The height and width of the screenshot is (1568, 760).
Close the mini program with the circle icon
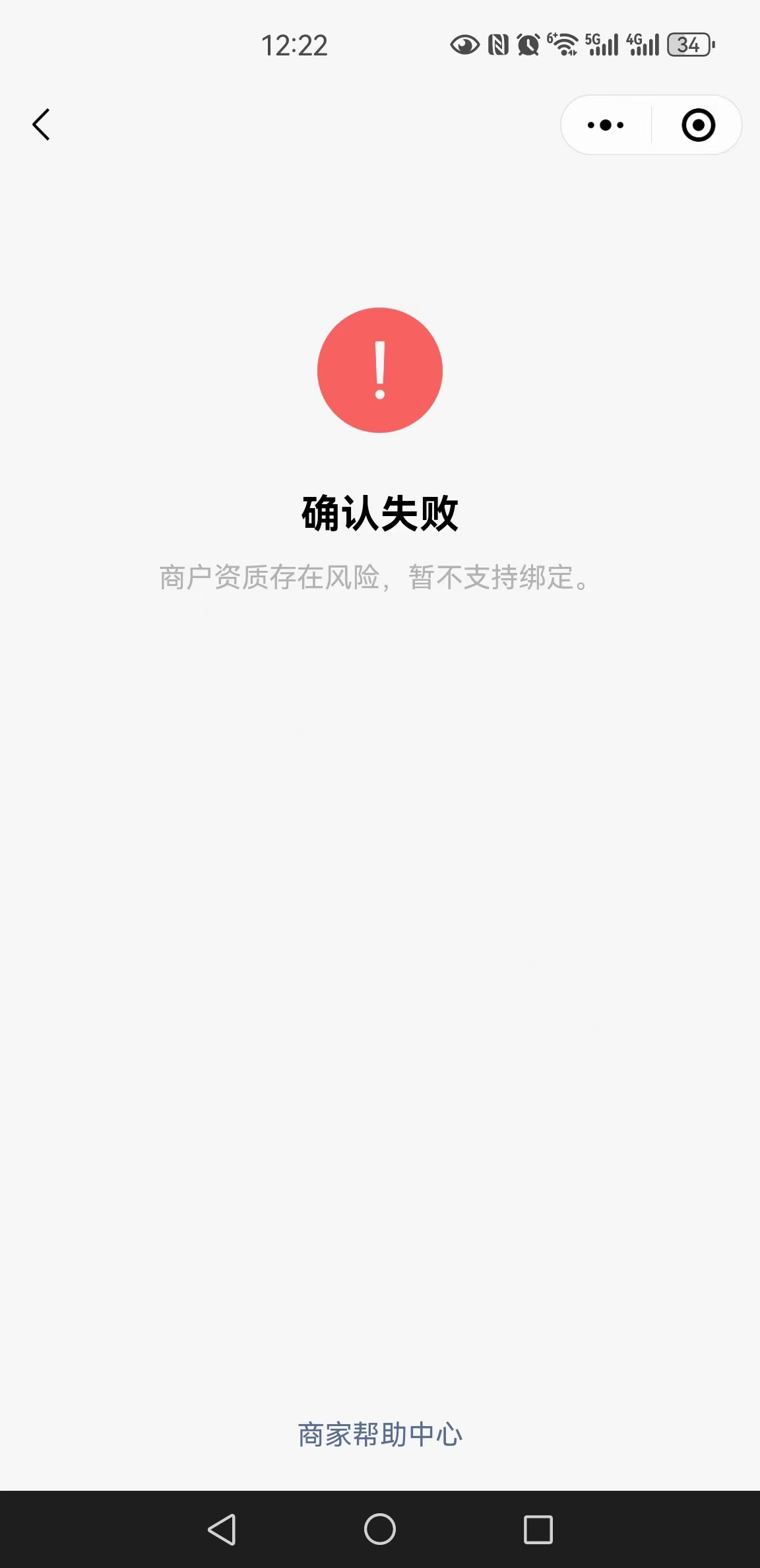pos(698,125)
